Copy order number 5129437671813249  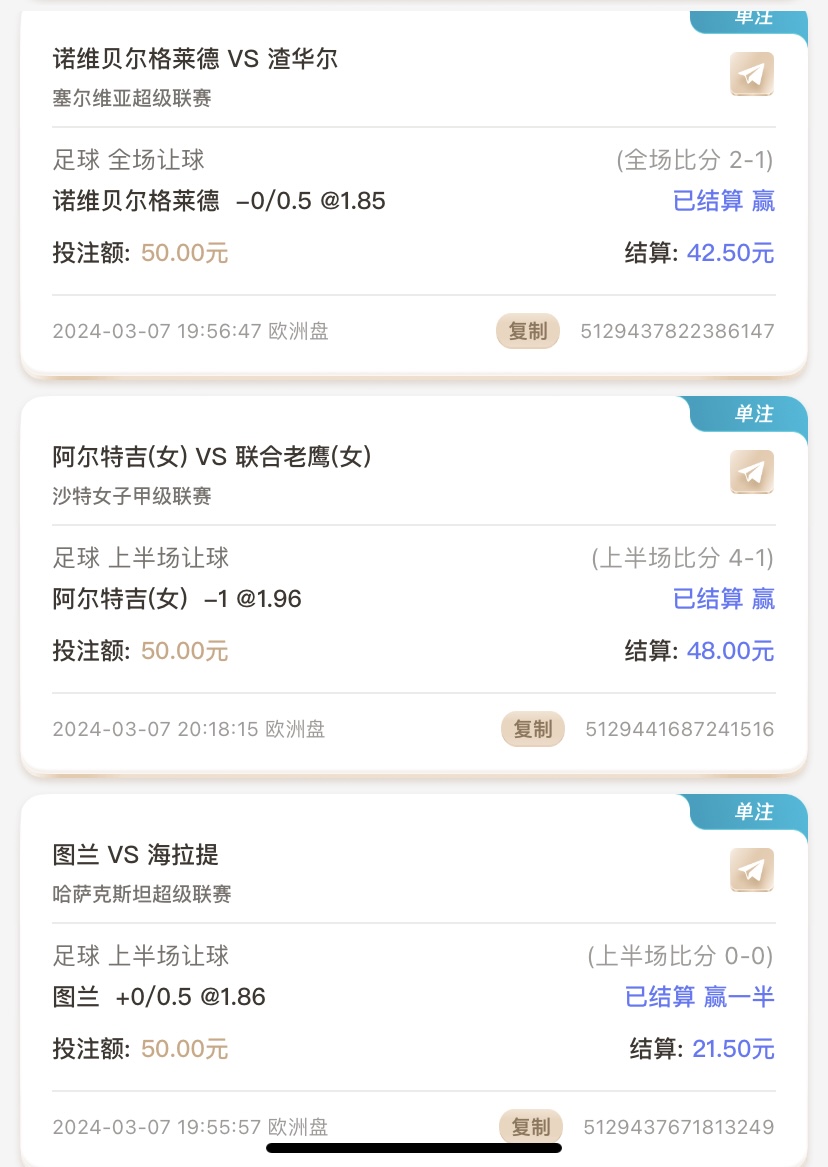point(531,1127)
